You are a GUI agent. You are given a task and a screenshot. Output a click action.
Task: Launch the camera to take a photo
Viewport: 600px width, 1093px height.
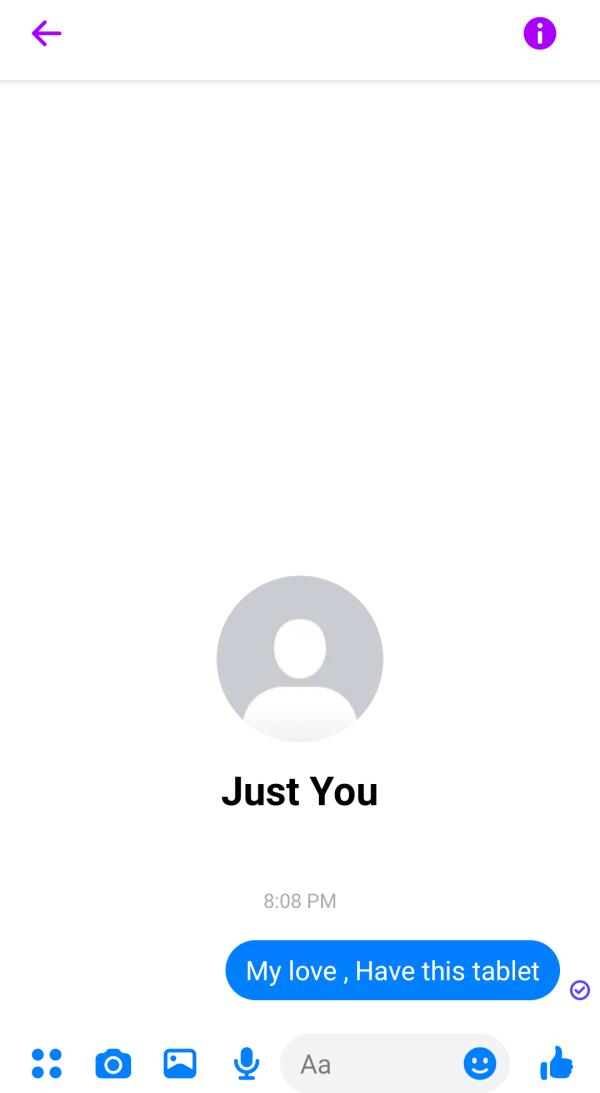[112, 1064]
